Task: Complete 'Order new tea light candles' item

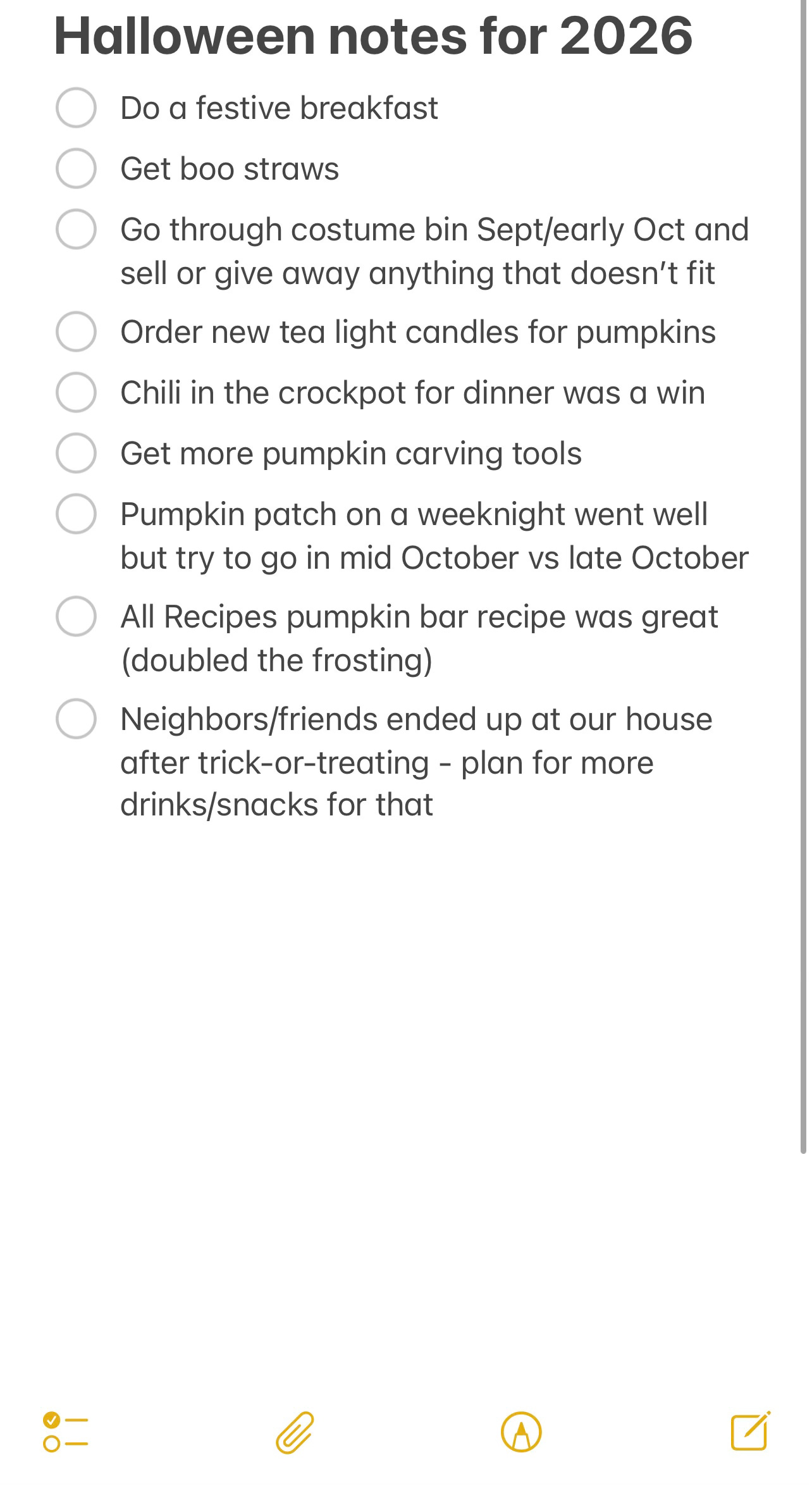Action: pyautogui.click(x=76, y=331)
